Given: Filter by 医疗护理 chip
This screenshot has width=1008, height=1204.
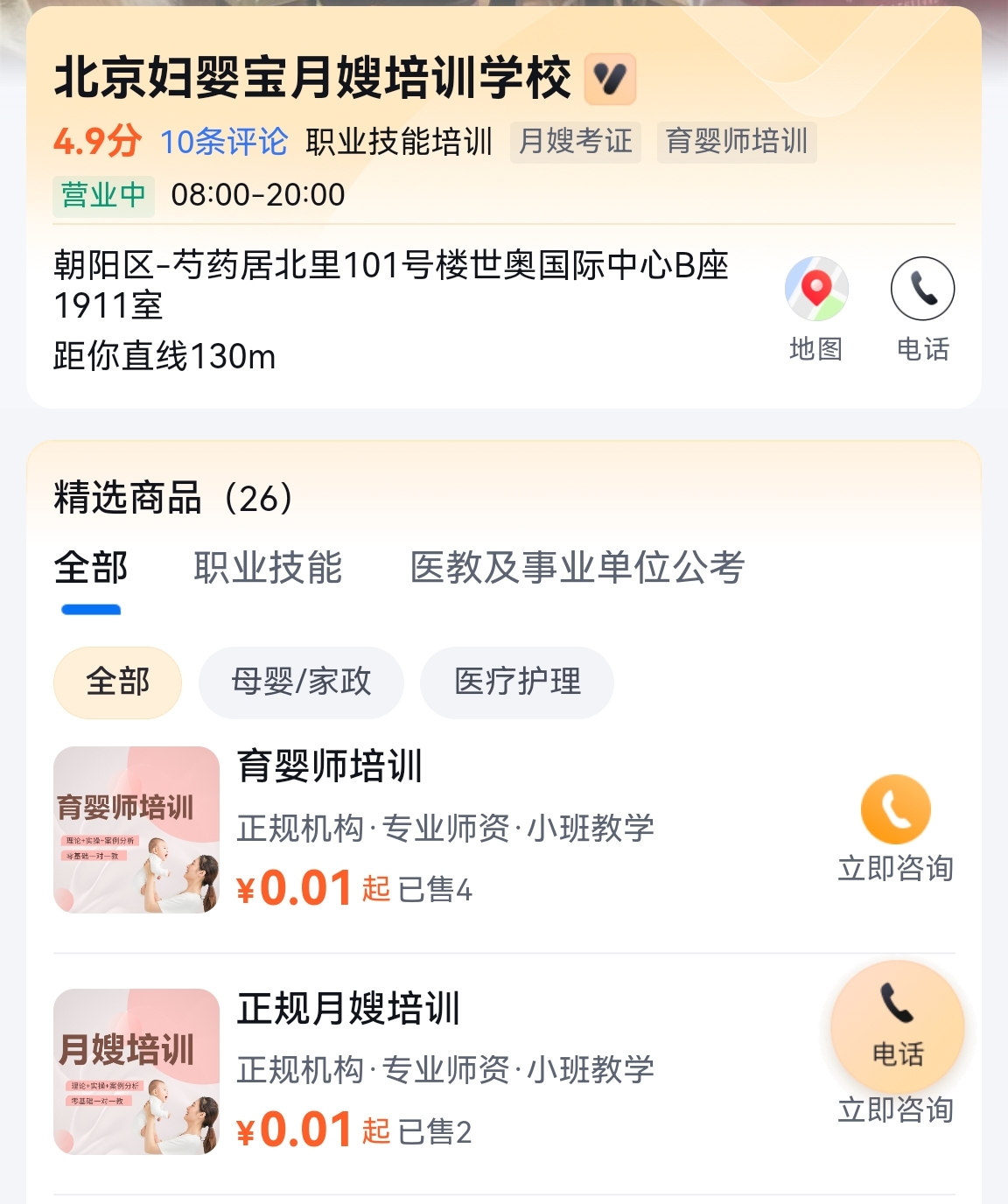Looking at the screenshot, I should (516, 682).
